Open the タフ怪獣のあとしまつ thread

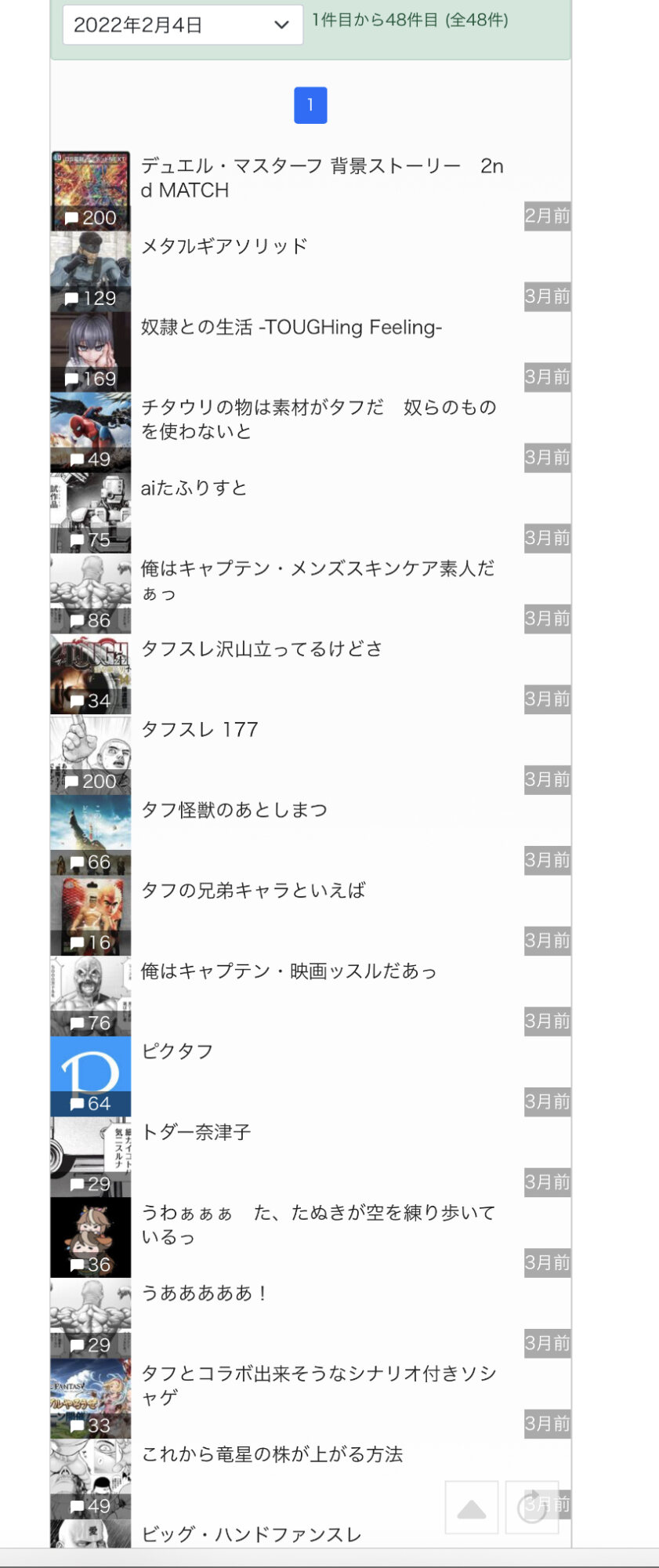point(234,810)
